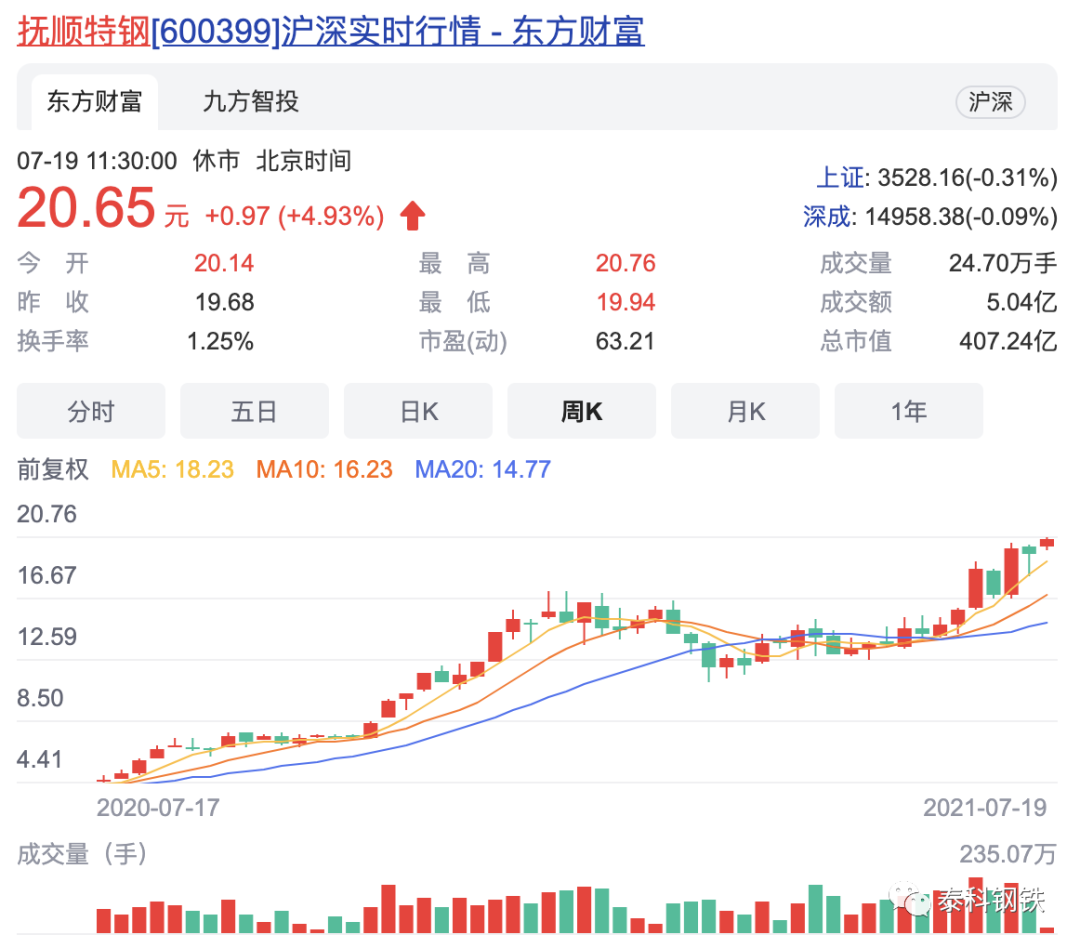
Task: Show the 分时 intraday chart
Action: [91, 411]
